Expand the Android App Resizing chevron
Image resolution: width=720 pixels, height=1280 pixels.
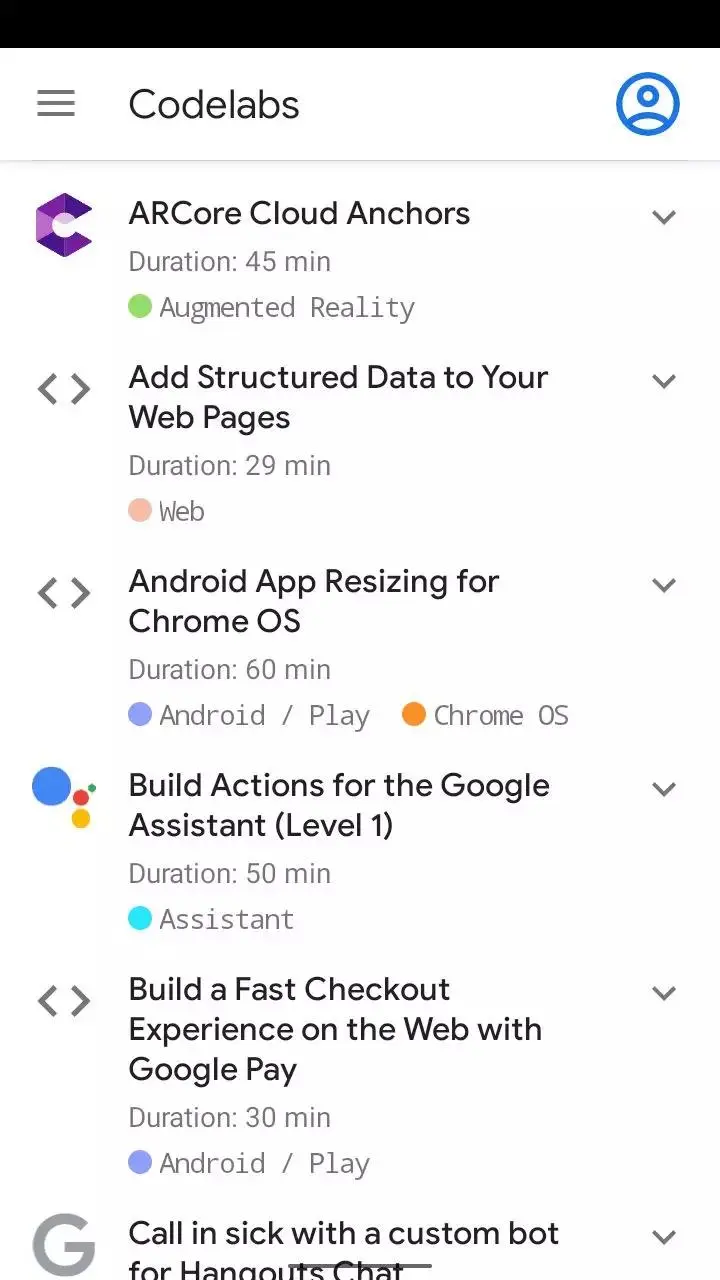click(664, 585)
